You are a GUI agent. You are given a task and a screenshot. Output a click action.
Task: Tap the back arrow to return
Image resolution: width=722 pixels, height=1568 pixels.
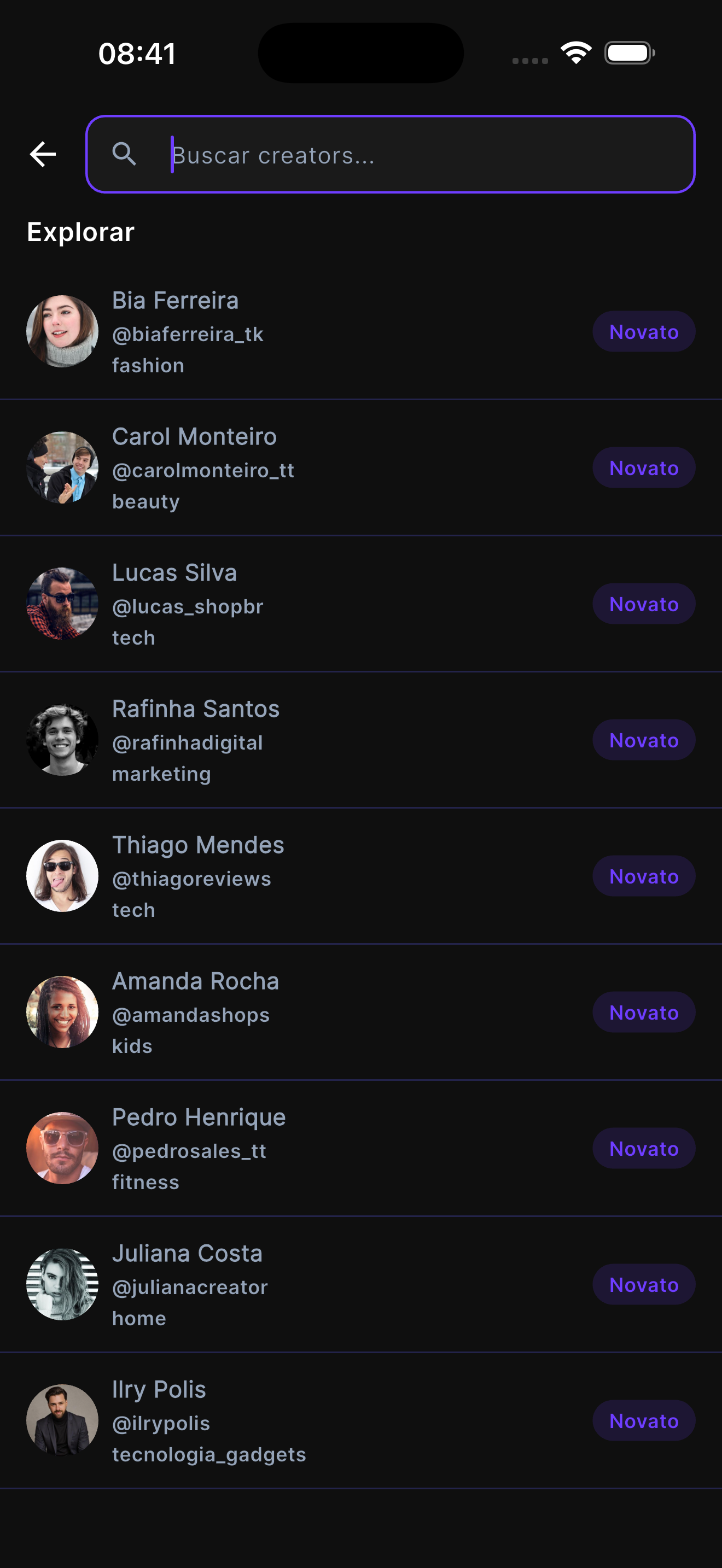pyautogui.click(x=43, y=154)
